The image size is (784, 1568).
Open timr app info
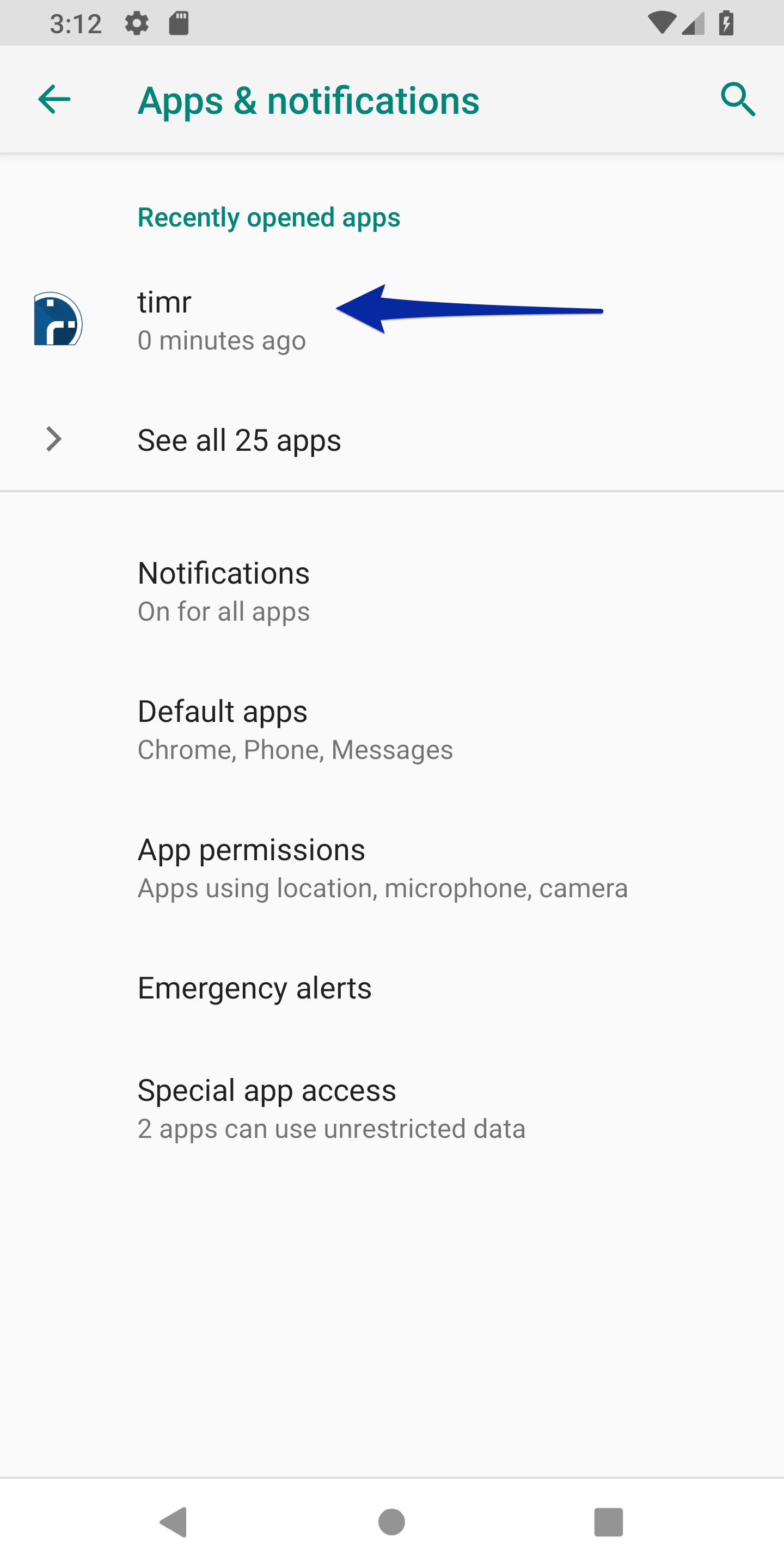[392, 320]
